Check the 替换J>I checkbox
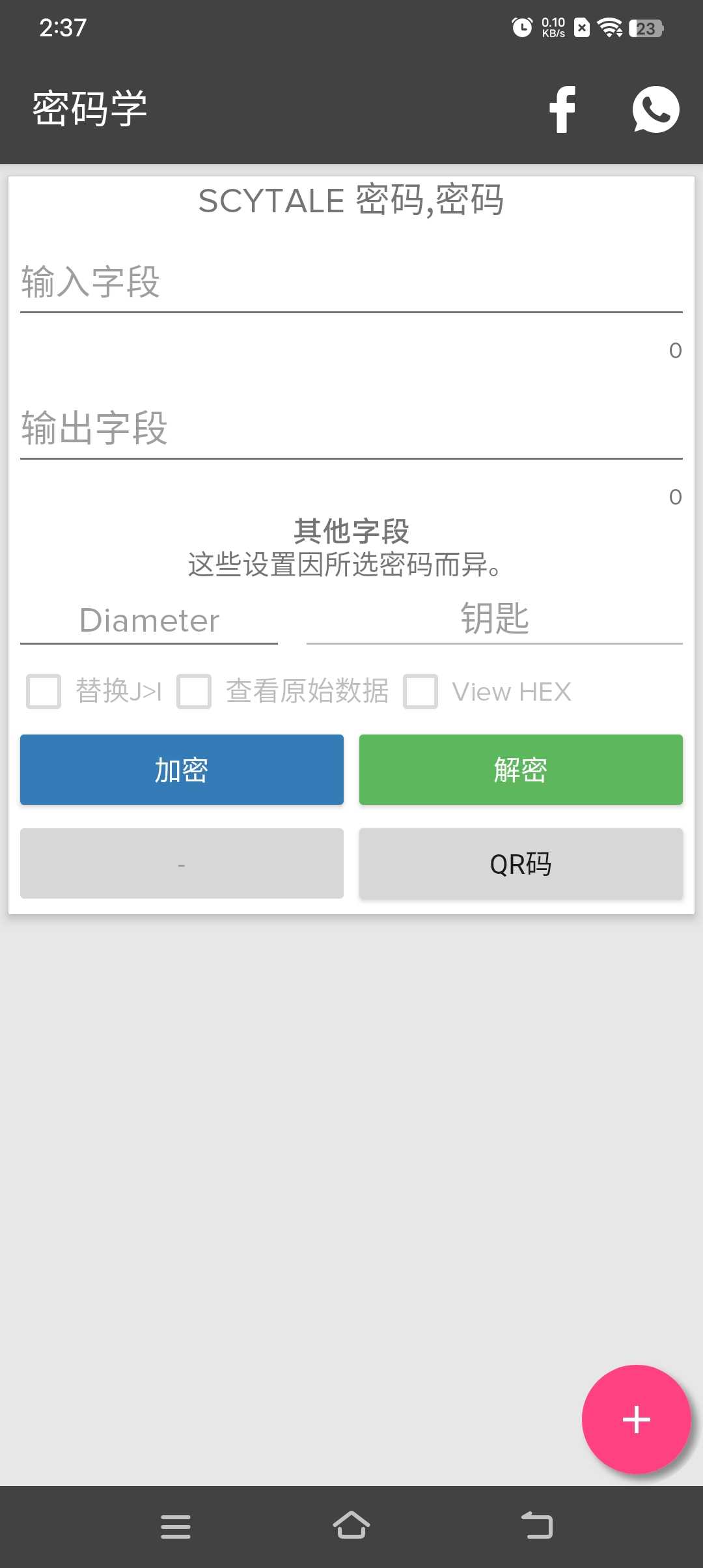The height and width of the screenshot is (1568, 703). click(x=44, y=691)
